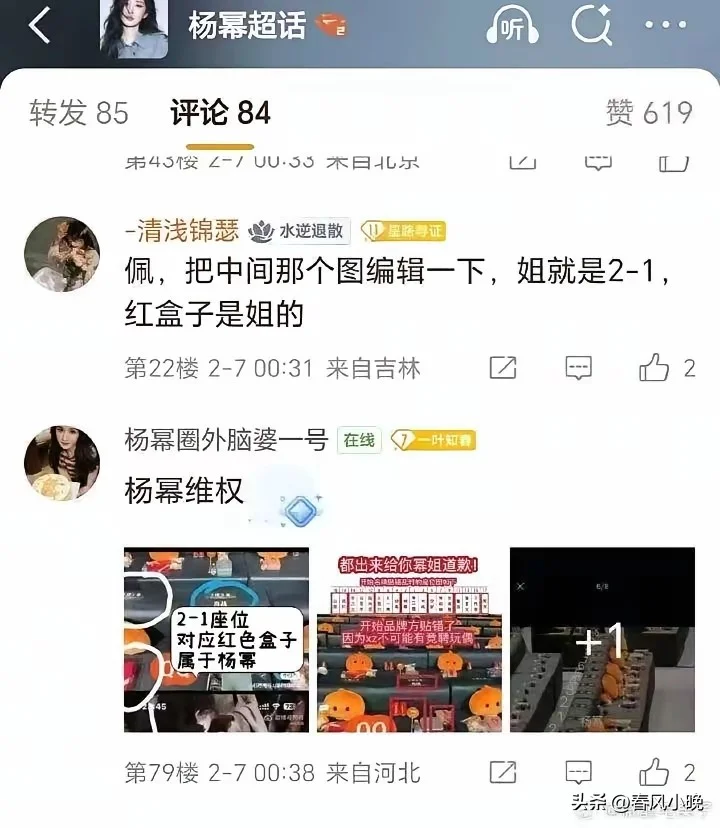Open 清浅锦瑟's profile avatar
Screen dimensions: 720x828
click(62, 254)
